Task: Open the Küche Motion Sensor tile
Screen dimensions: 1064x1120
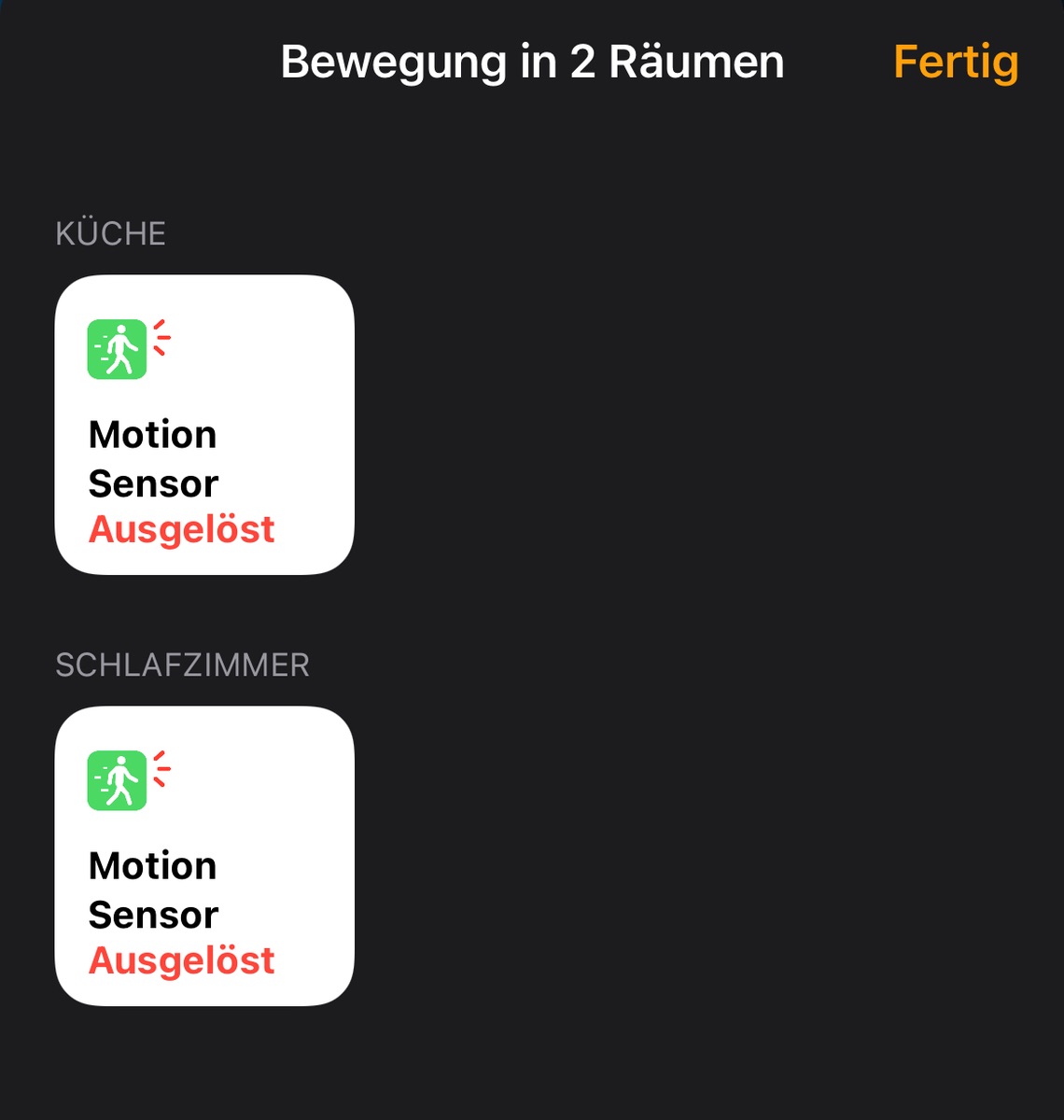Action: [204, 425]
